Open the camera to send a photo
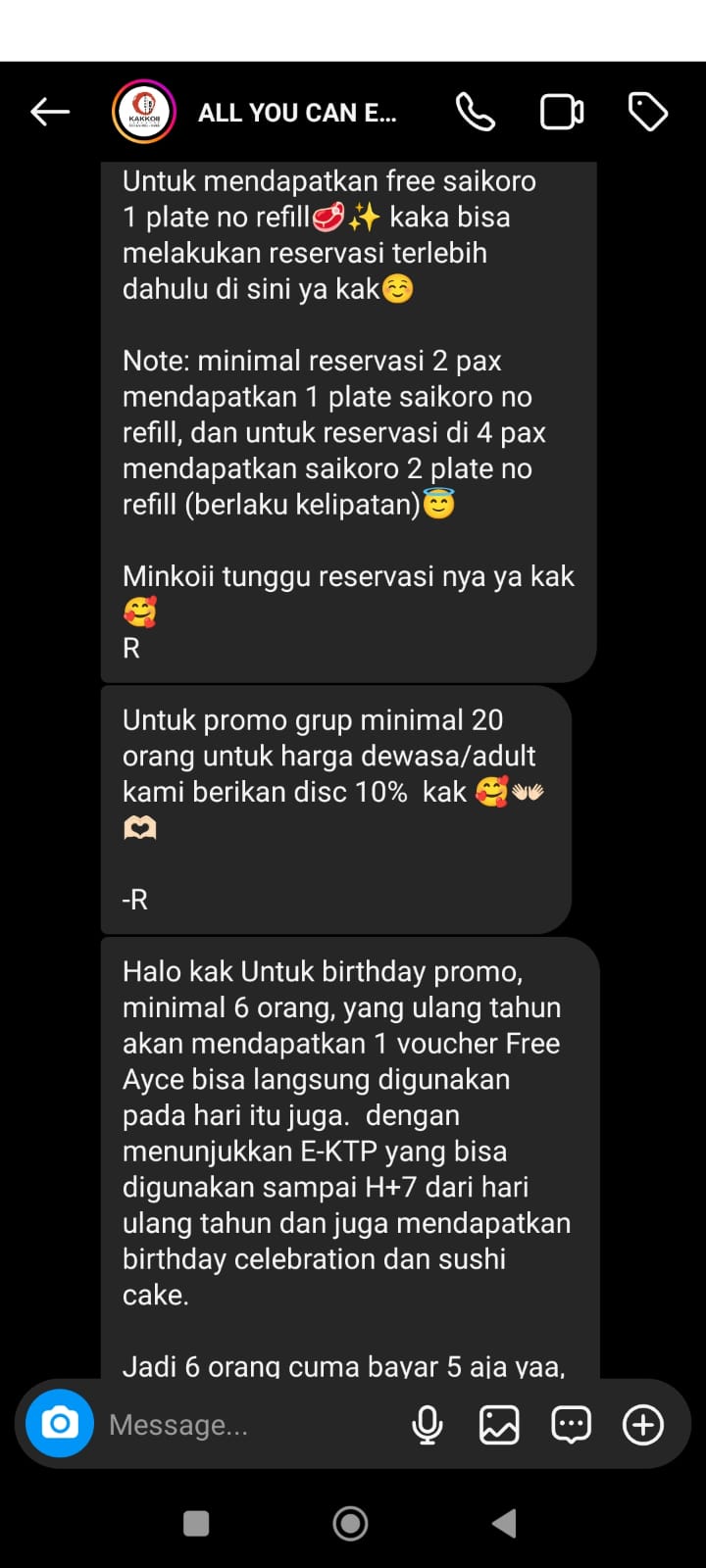The height and width of the screenshot is (1568, 706). pyautogui.click(x=60, y=1423)
